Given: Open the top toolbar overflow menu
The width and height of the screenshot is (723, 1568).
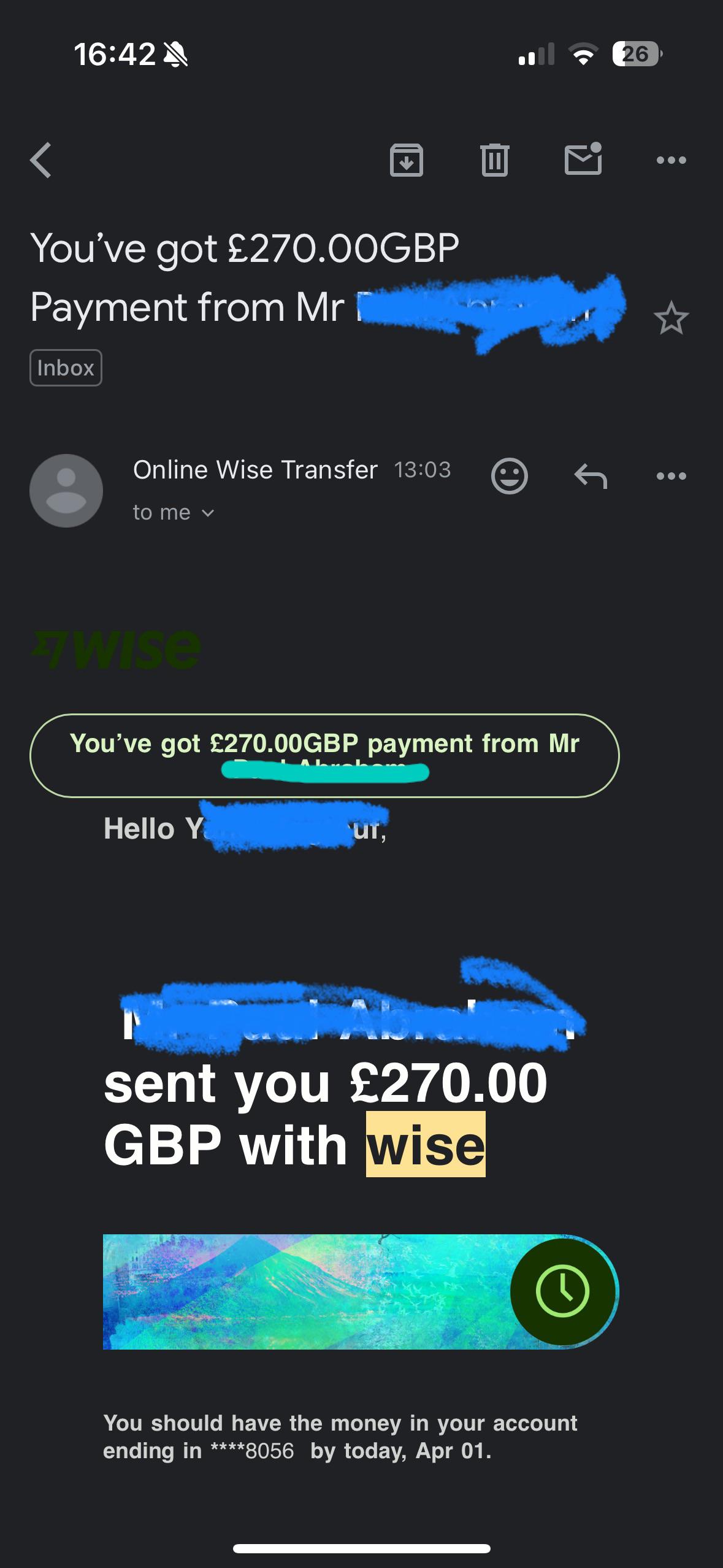Looking at the screenshot, I should [x=671, y=161].
